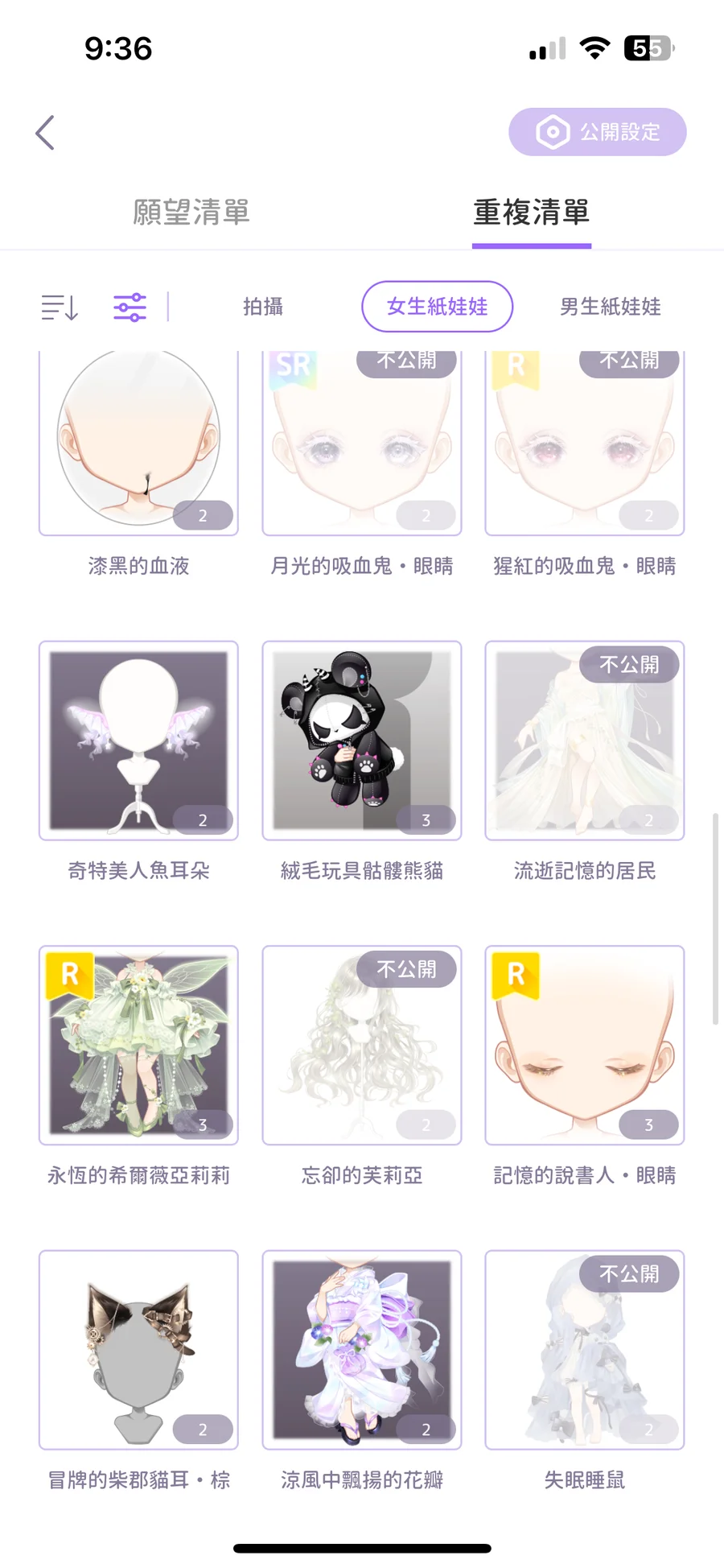Viewport: 724px width, 1568px height.
Task: Select the 拍攝 category chip
Action: tap(263, 307)
